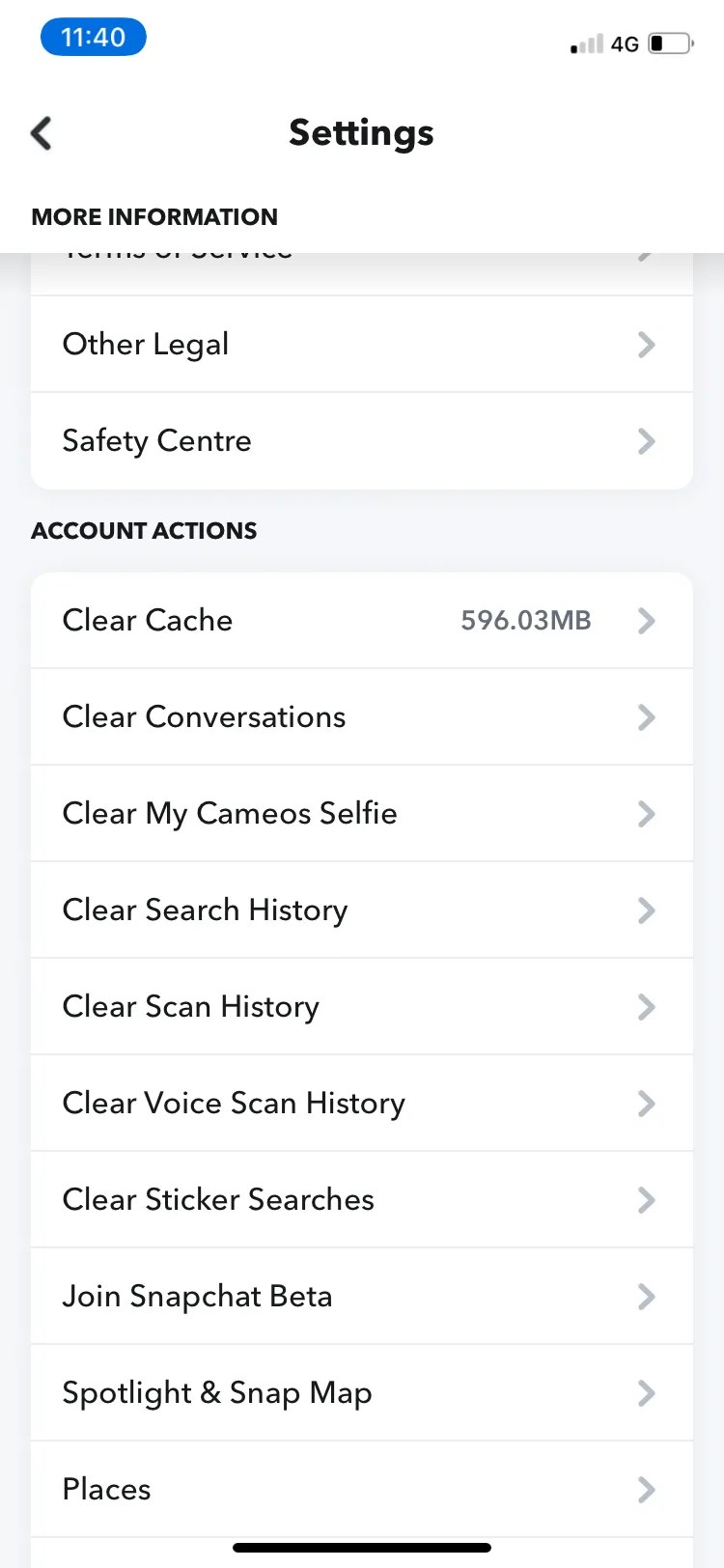Open Clear Sticker Searches

tap(362, 1199)
